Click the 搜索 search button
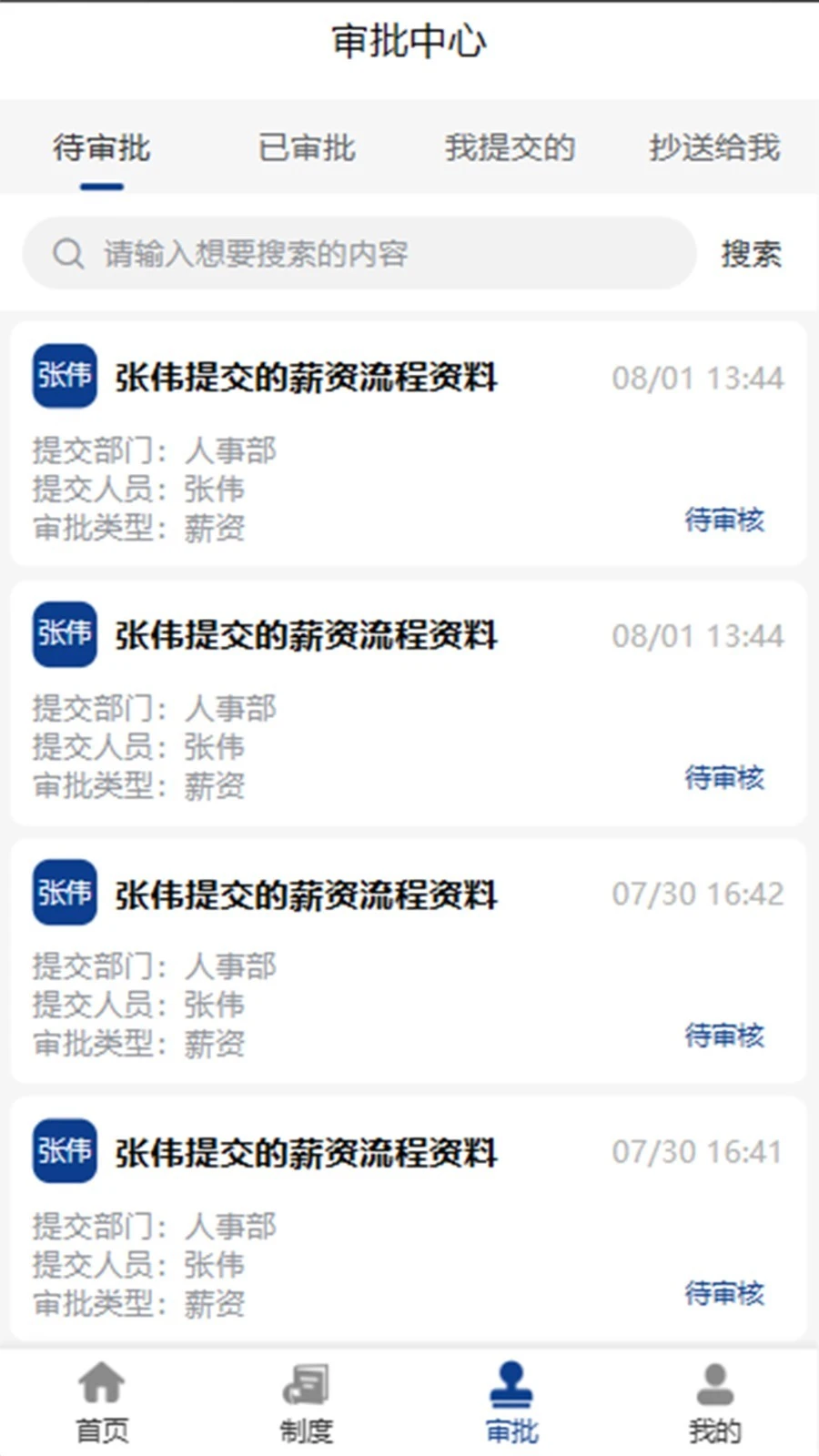 753,254
